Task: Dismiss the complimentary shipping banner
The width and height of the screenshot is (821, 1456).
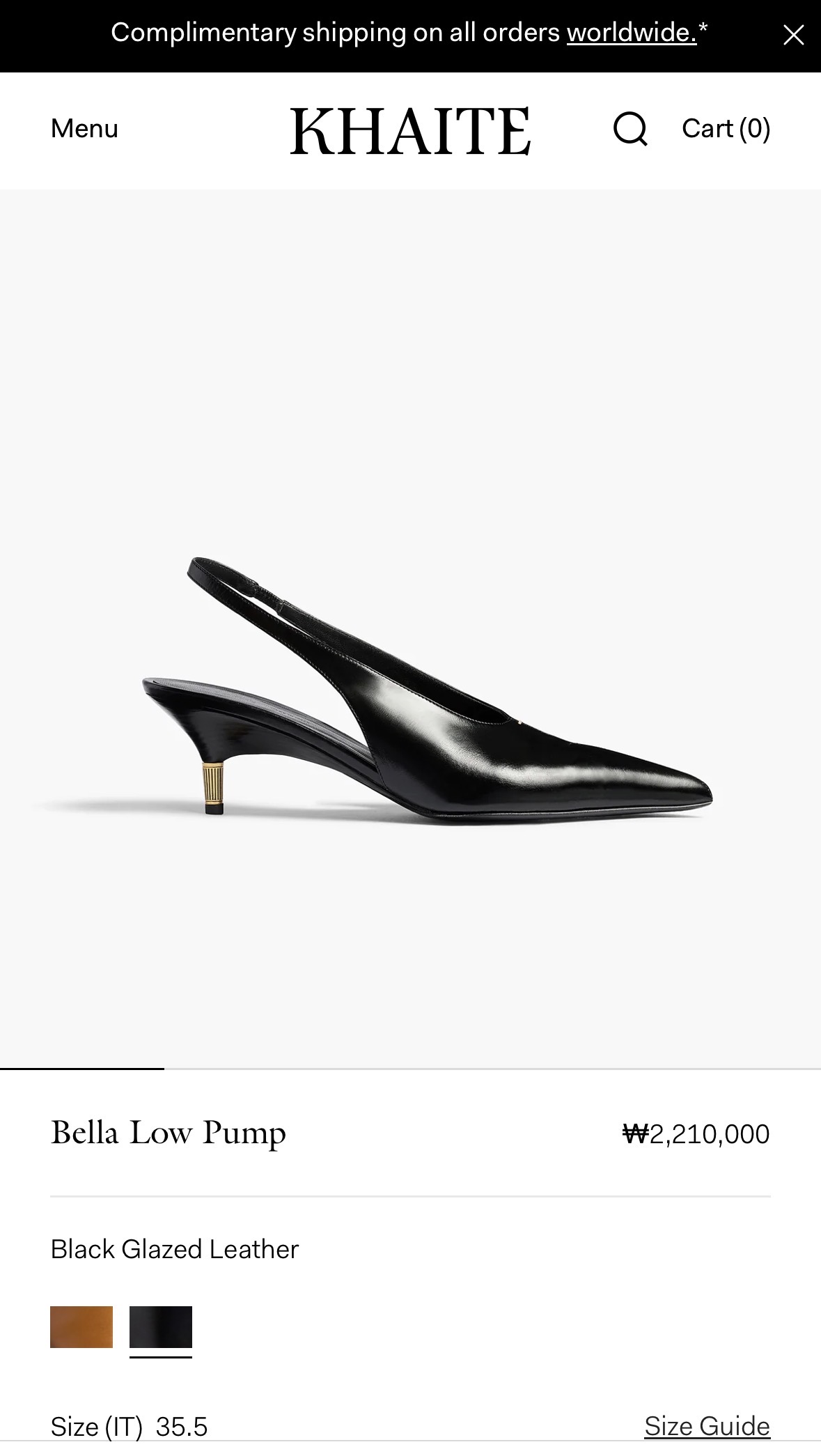Action: click(793, 35)
